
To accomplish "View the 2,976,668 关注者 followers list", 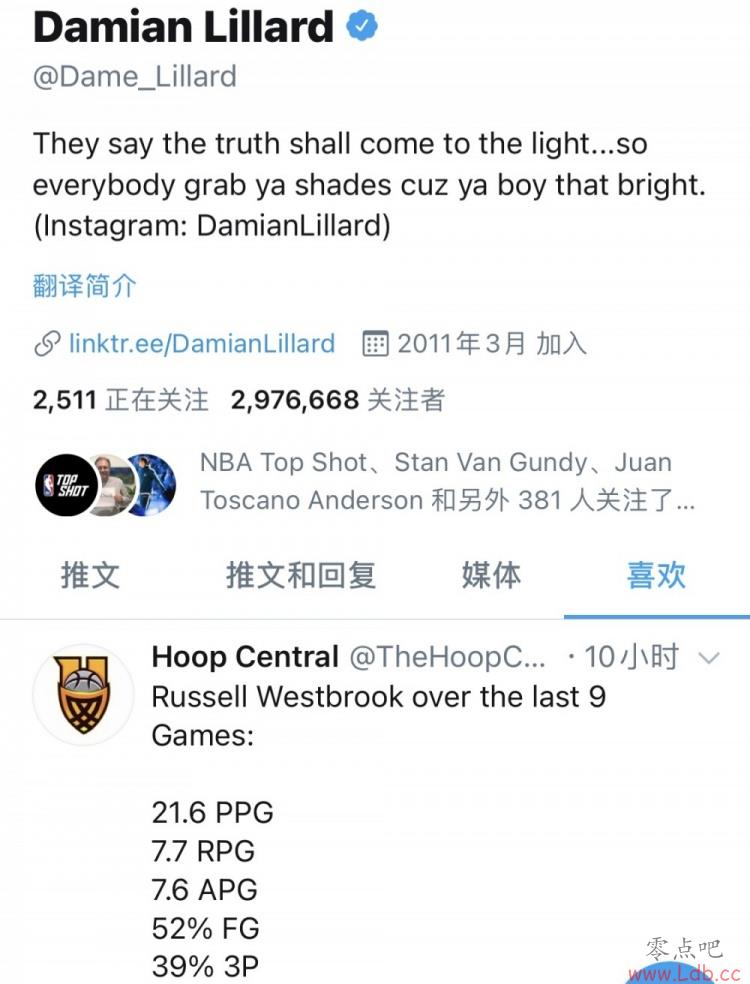I will 337,401.
